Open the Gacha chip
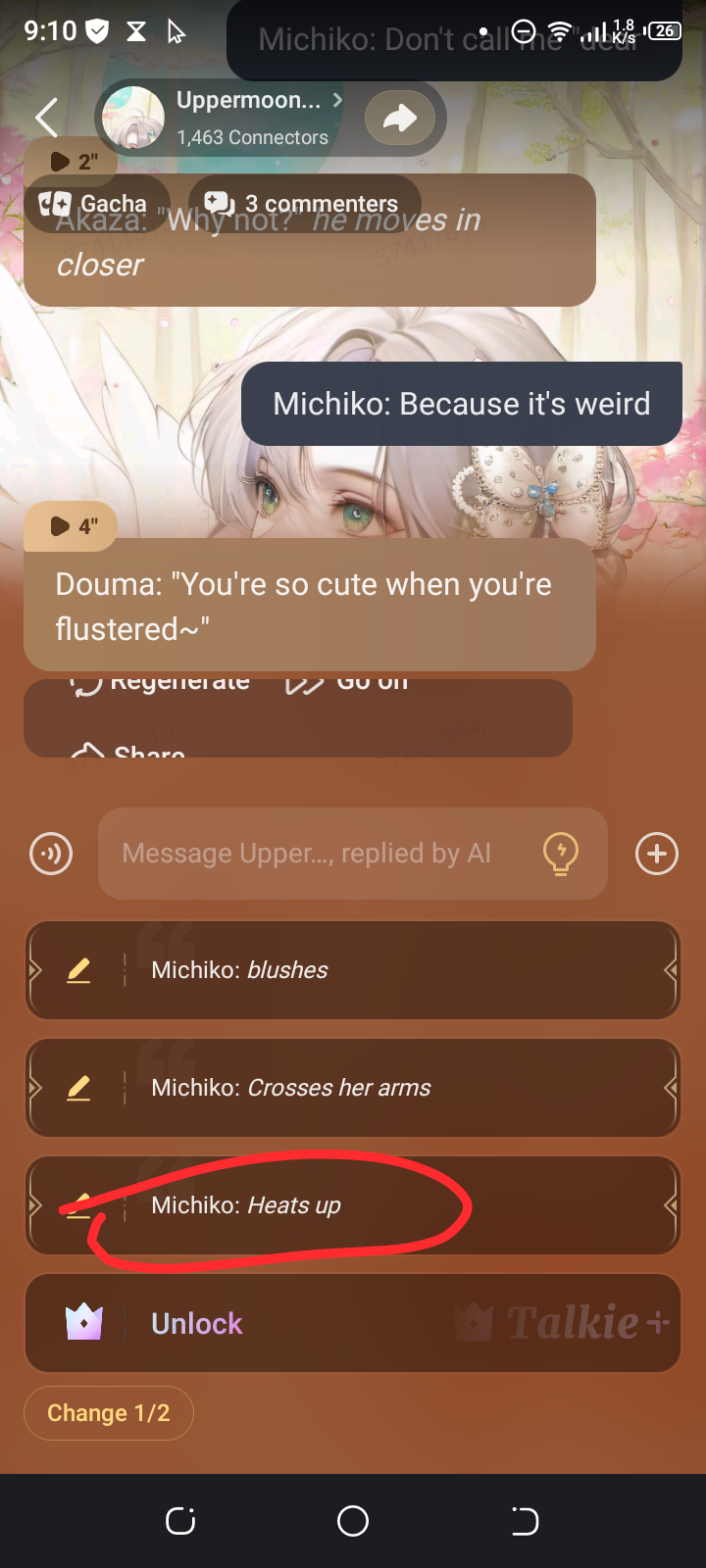 [x=95, y=203]
